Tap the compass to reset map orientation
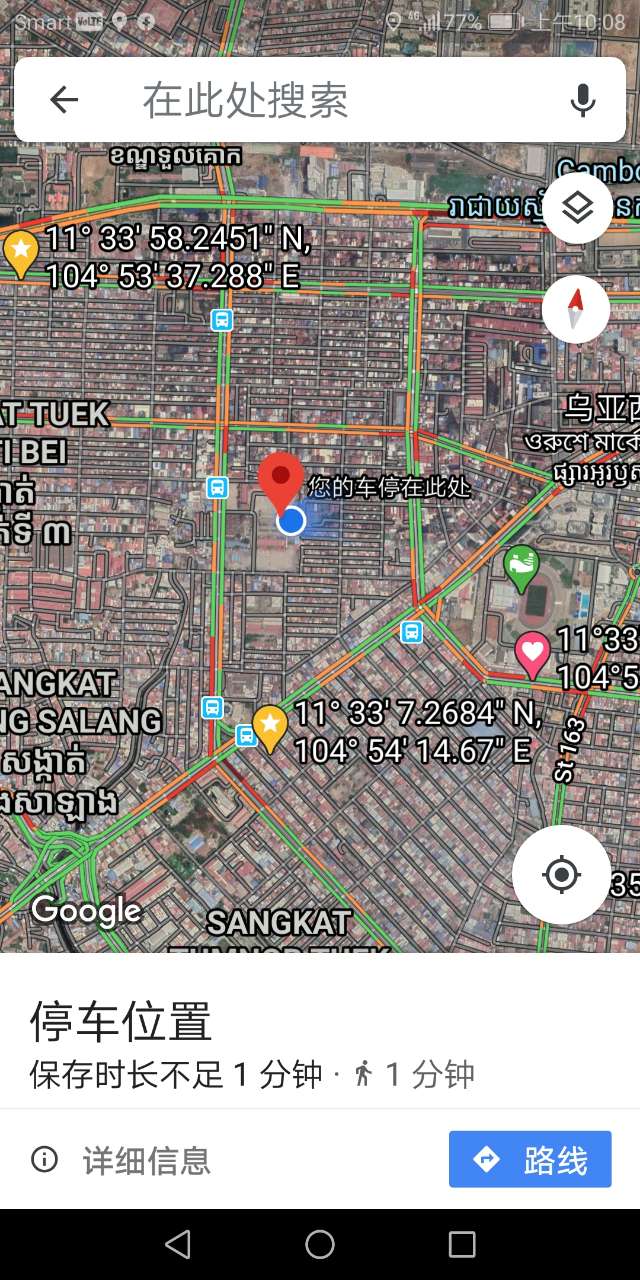The image size is (640, 1280). click(x=575, y=309)
